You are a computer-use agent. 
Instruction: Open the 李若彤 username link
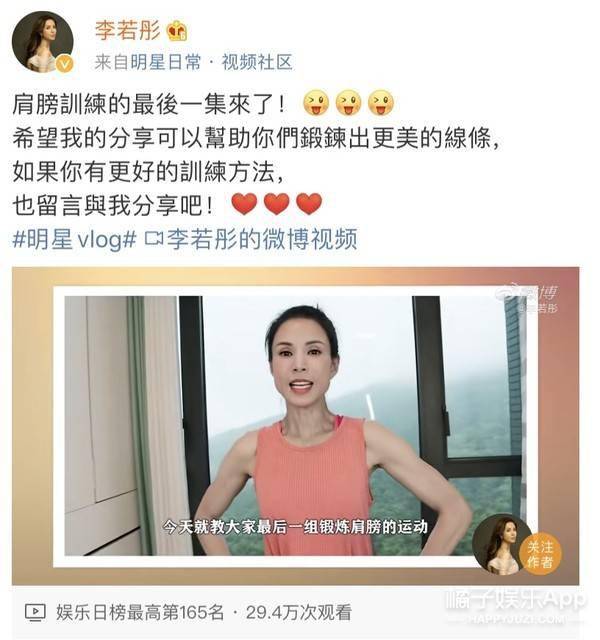click(122, 29)
